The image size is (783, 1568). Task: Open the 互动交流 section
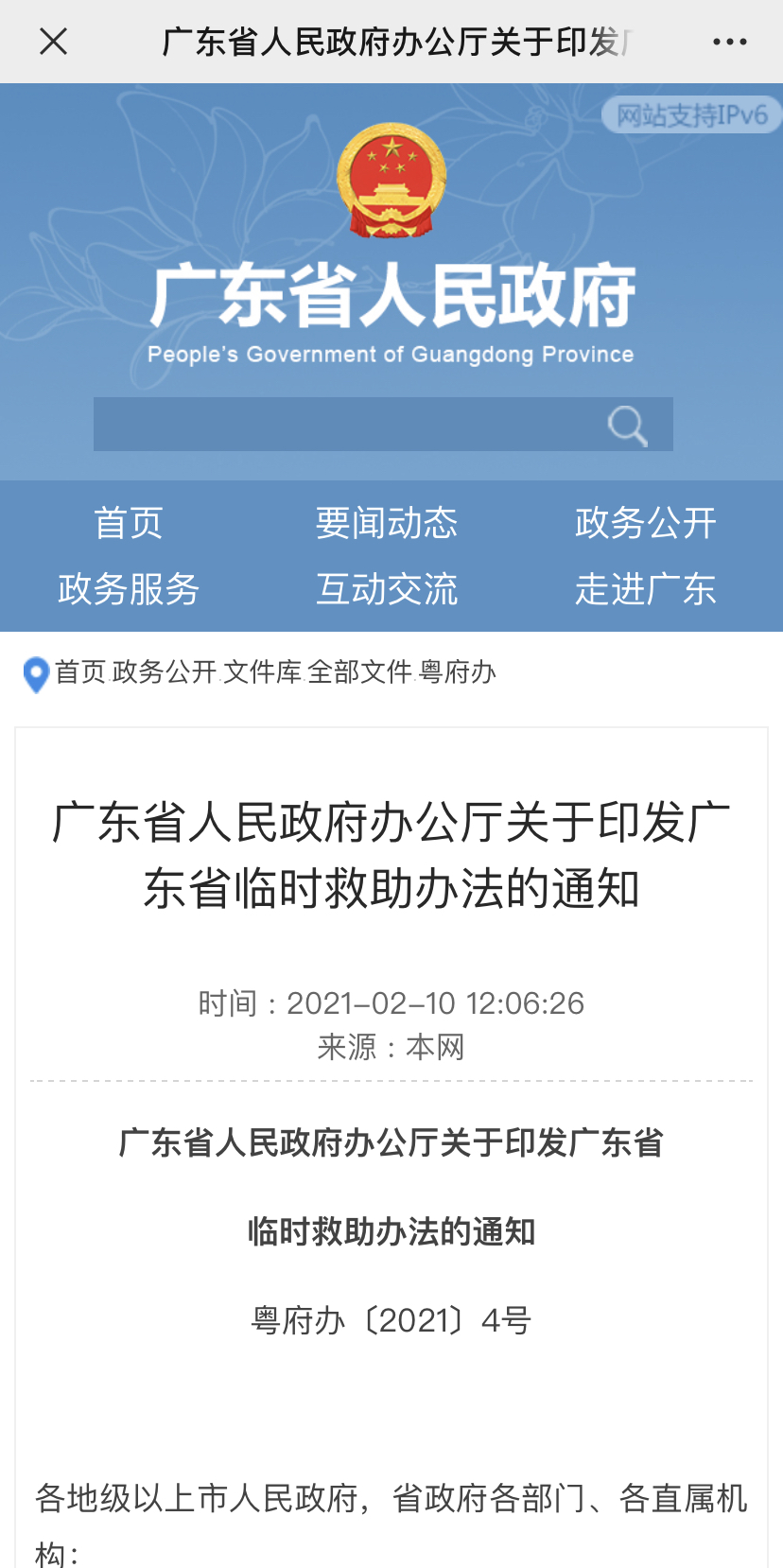387,589
